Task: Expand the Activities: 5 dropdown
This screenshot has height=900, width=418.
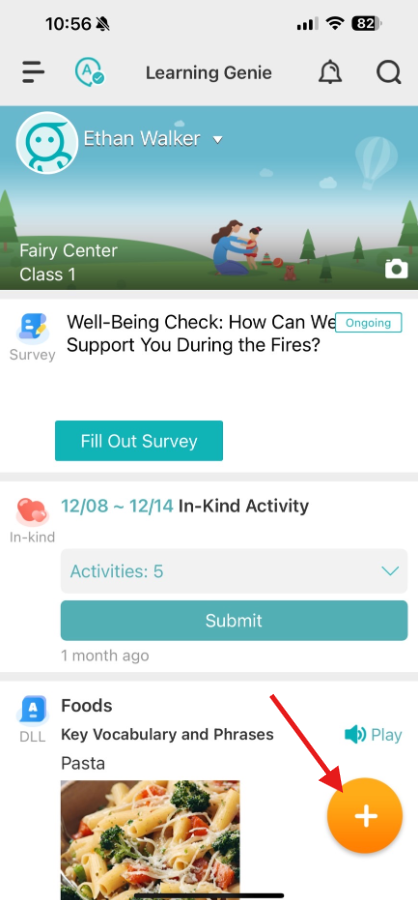Action: pos(234,571)
